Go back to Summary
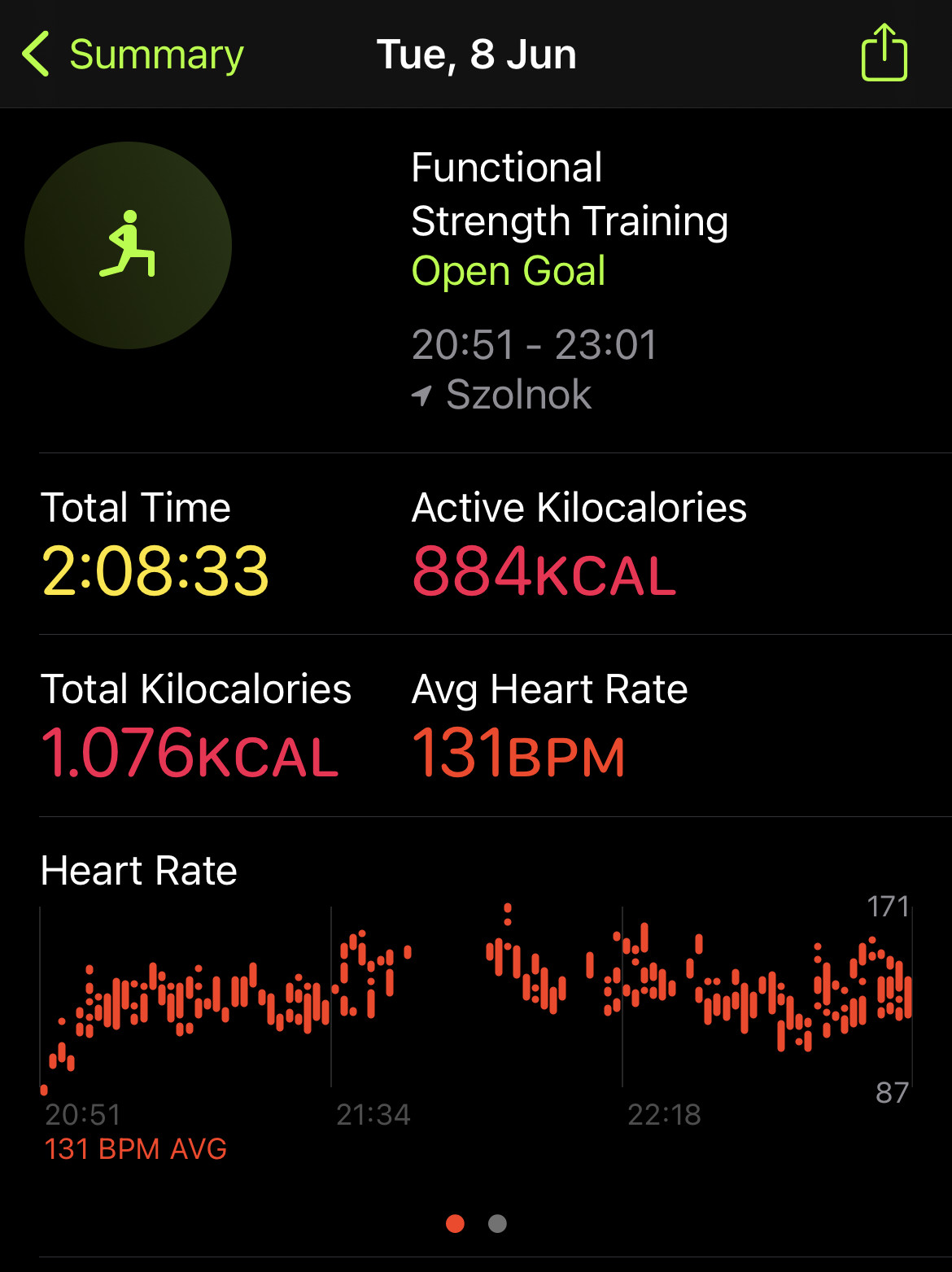Screen dimensions: 952x1272 [x=133, y=55]
